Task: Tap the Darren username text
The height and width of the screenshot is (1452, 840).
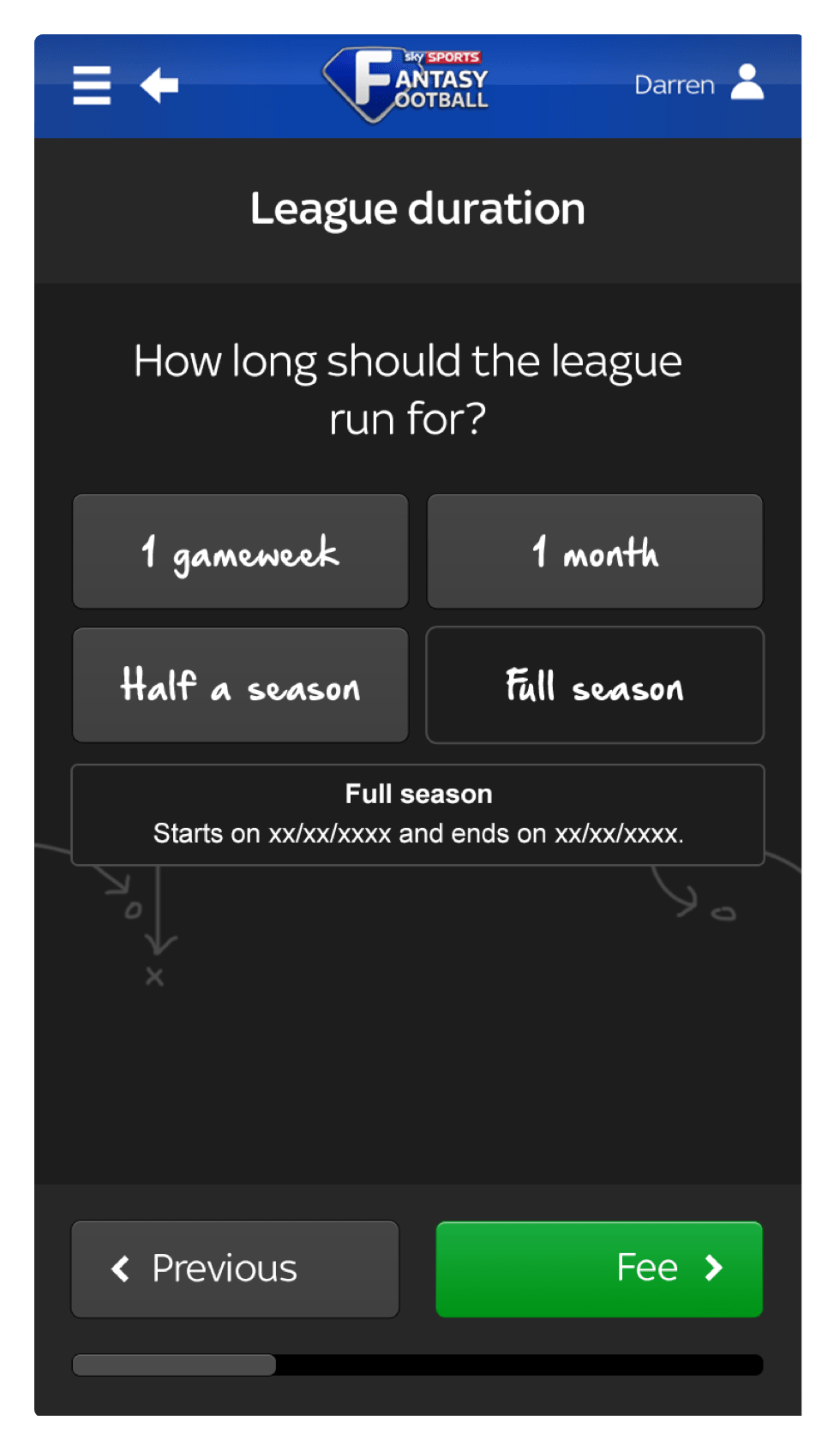Action: [675, 84]
